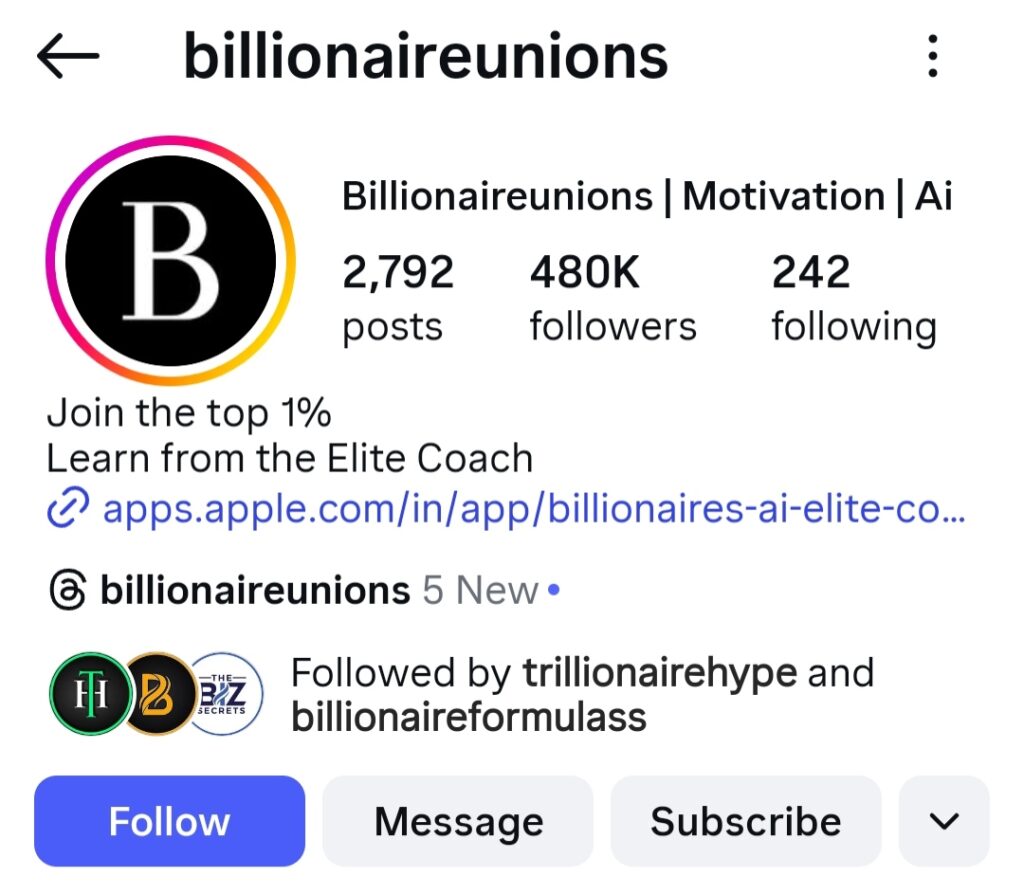Subscribe to billionaireunions

pos(745,822)
